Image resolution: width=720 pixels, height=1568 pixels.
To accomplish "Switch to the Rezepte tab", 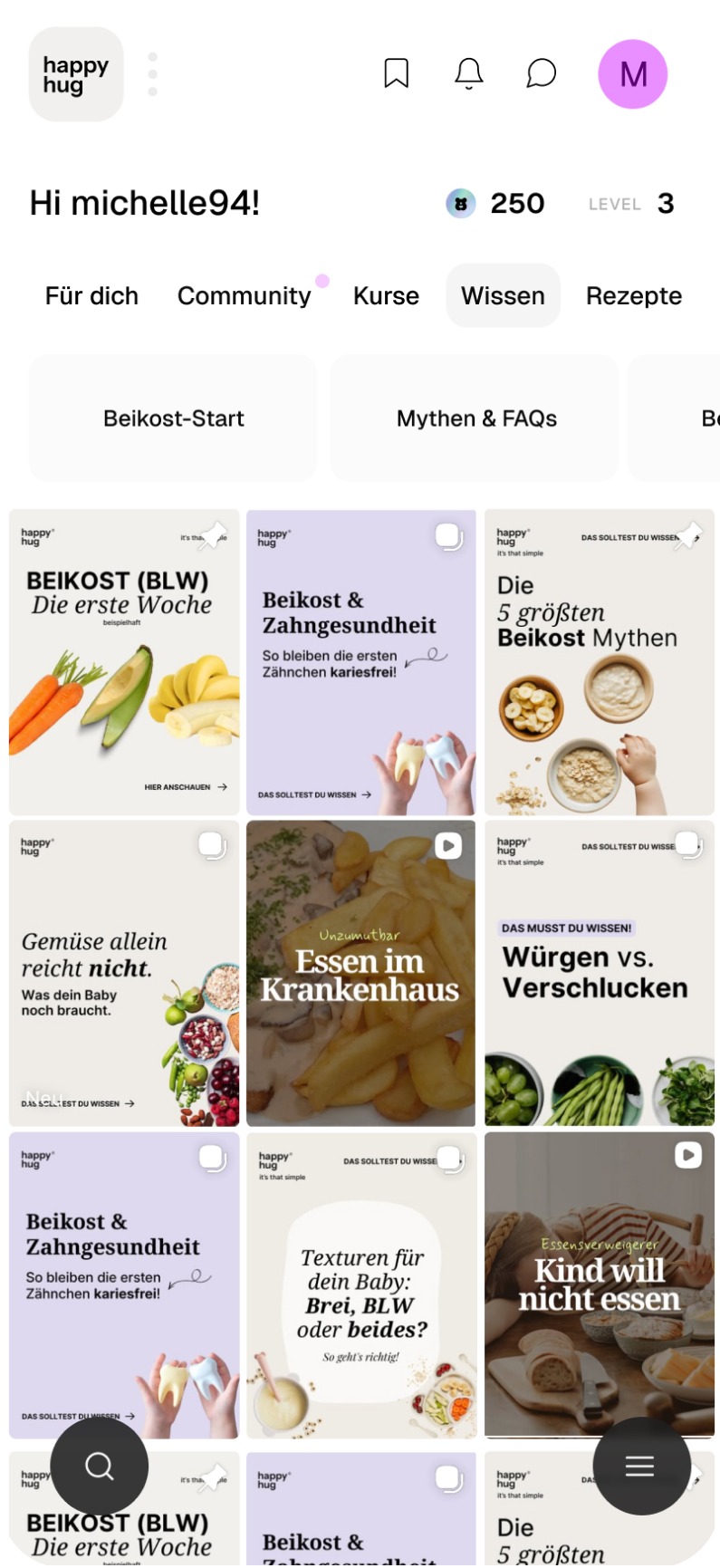I will (x=634, y=295).
